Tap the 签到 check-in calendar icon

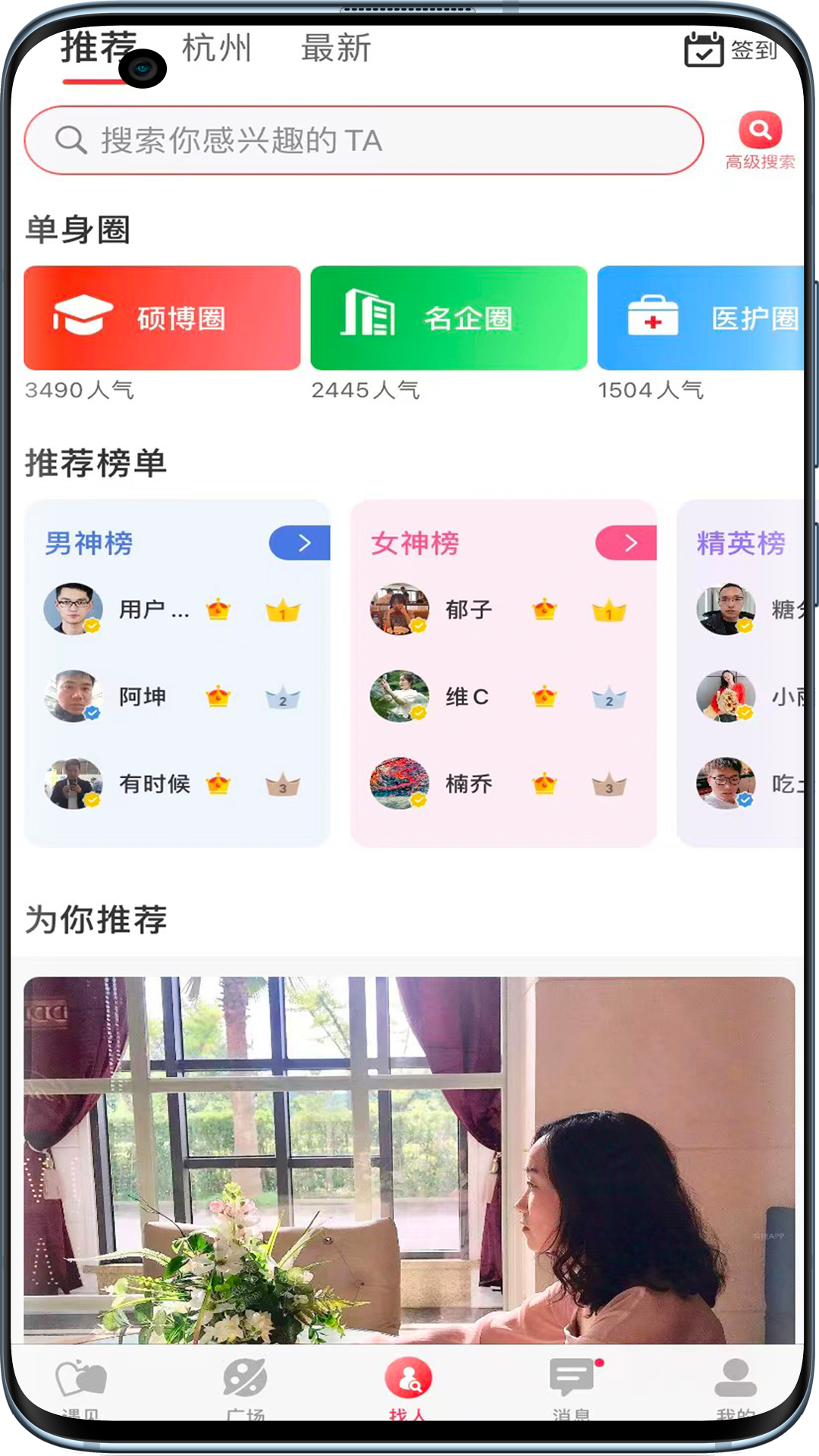[704, 49]
